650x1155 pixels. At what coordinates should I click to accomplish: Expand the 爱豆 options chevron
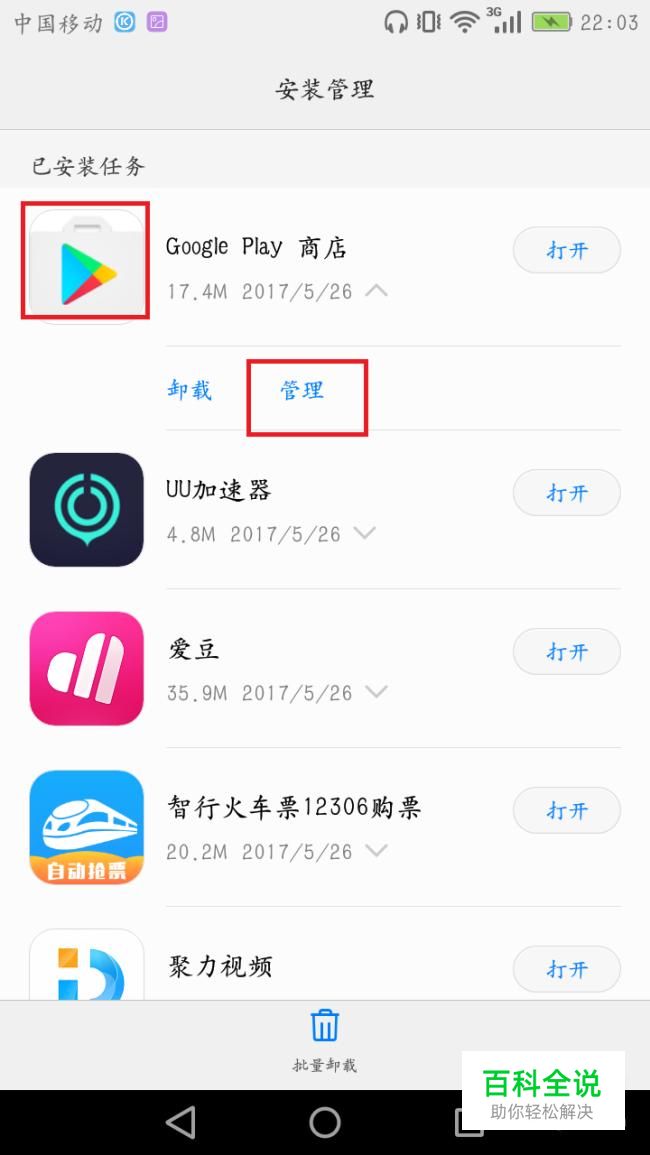tap(377, 692)
